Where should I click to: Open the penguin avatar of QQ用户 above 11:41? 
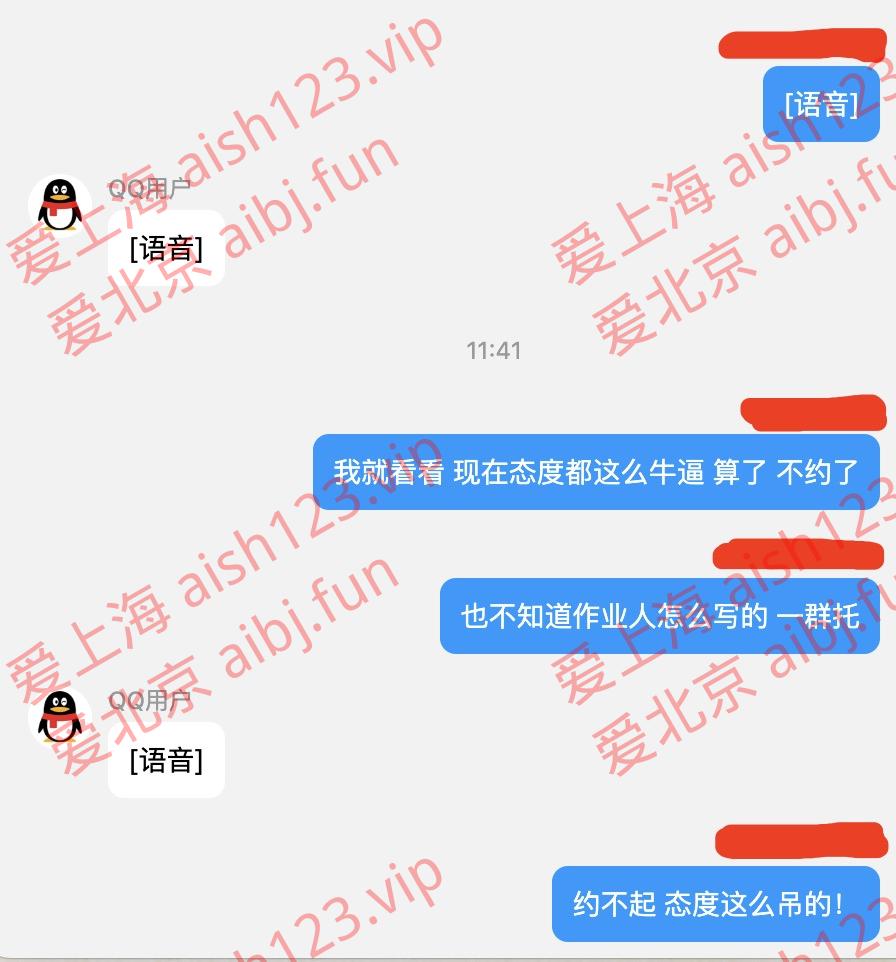pyautogui.click(x=60, y=204)
